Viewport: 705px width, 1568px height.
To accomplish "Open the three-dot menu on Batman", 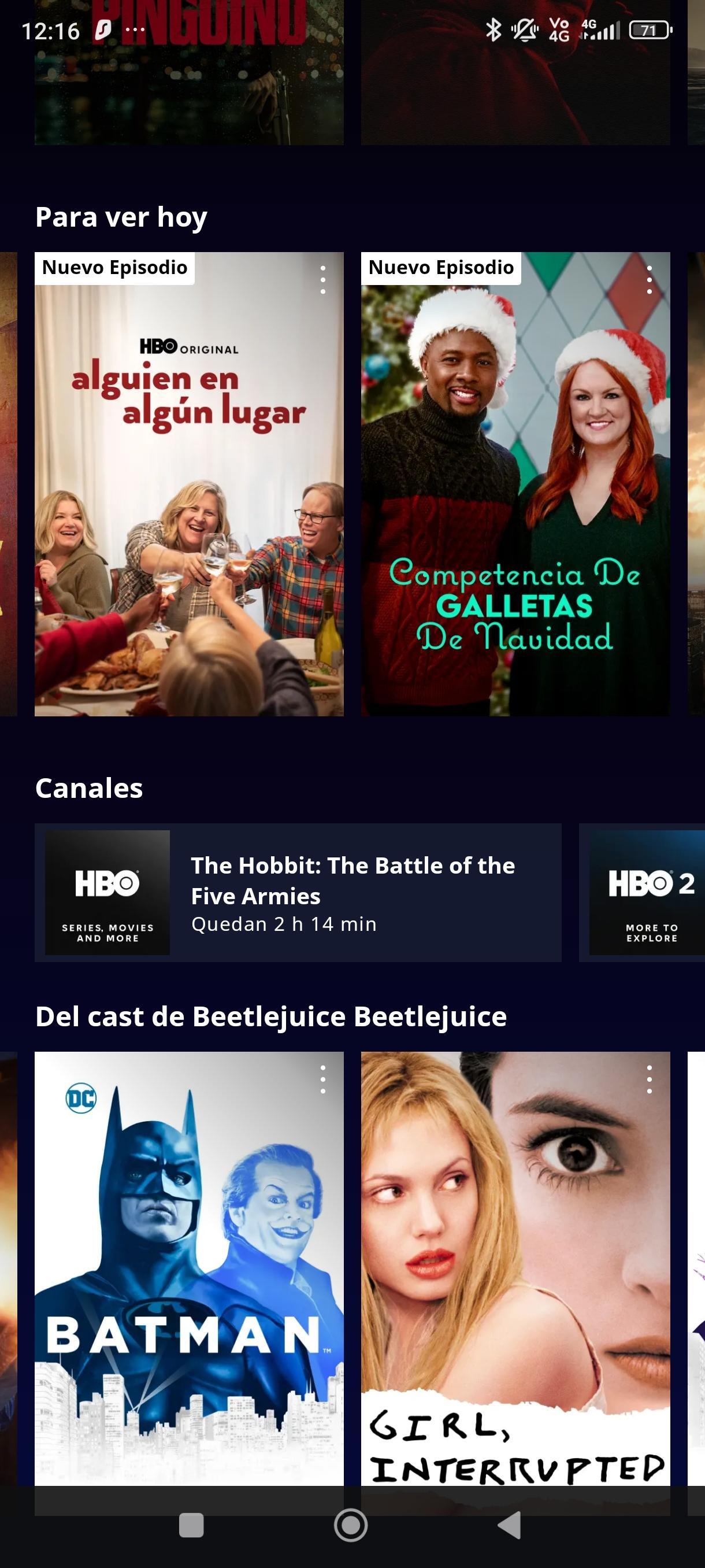I will (x=323, y=1080).
